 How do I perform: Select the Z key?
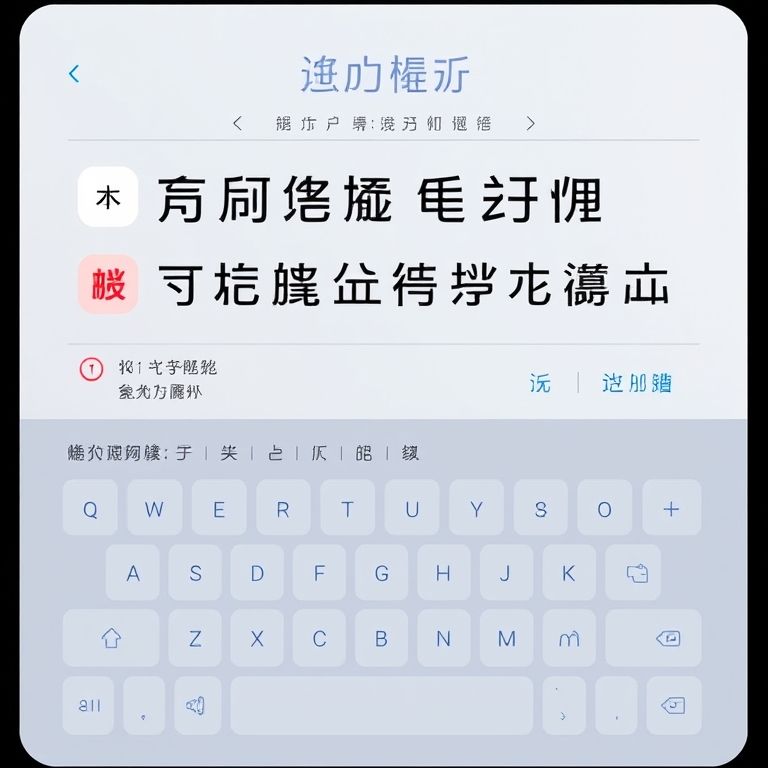pos(195,638)
